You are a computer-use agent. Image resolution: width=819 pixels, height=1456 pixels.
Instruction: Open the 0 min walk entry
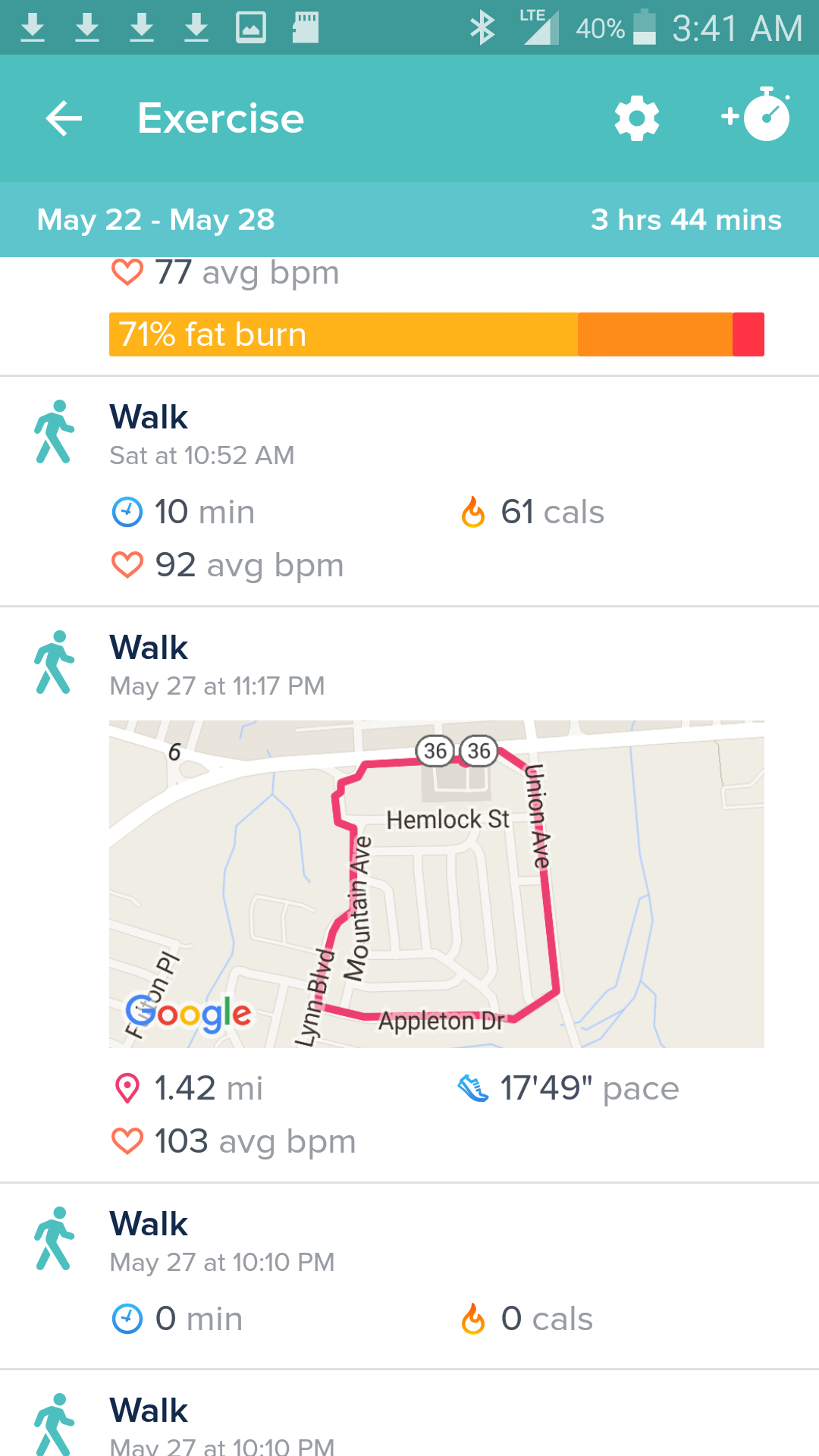[409, 1276]
